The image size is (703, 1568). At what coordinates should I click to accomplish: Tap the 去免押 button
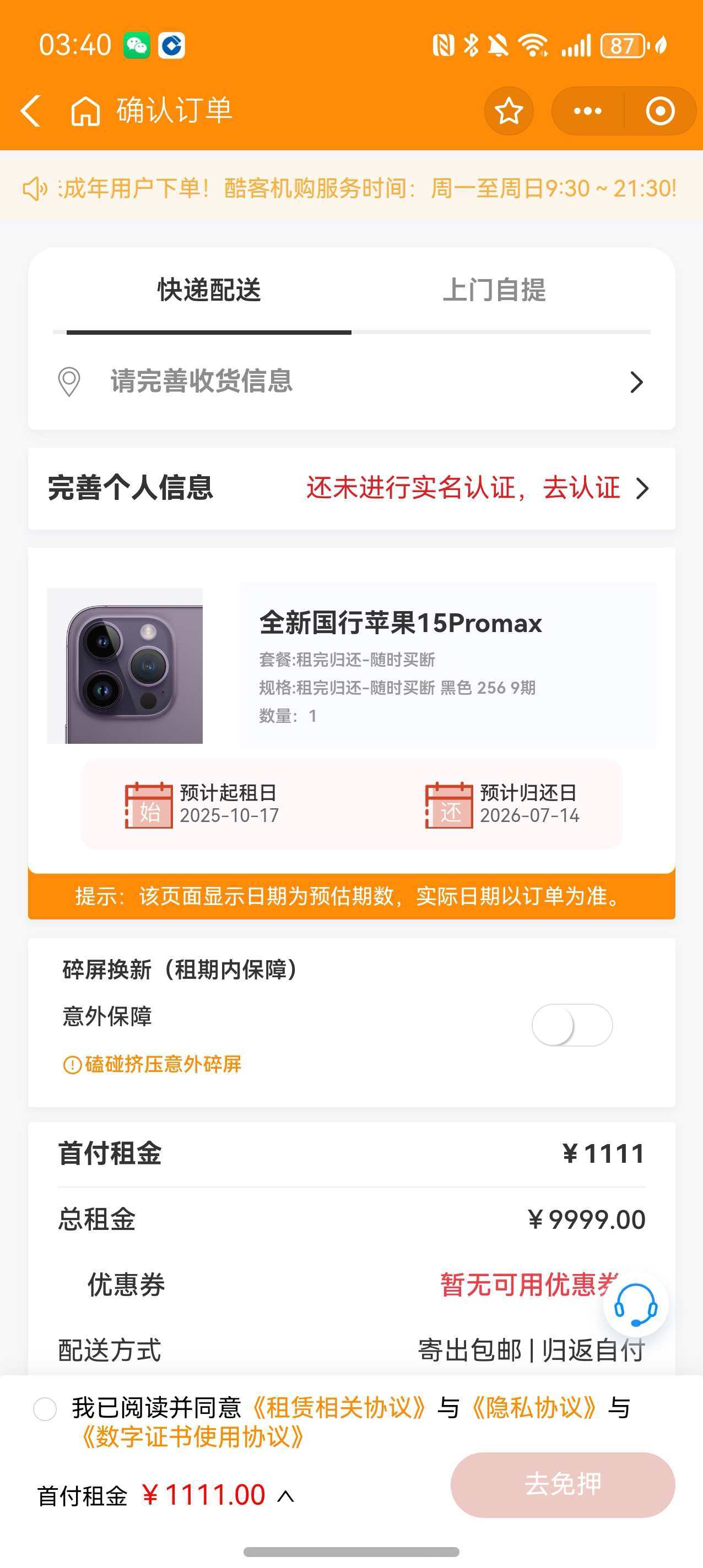563,1484
